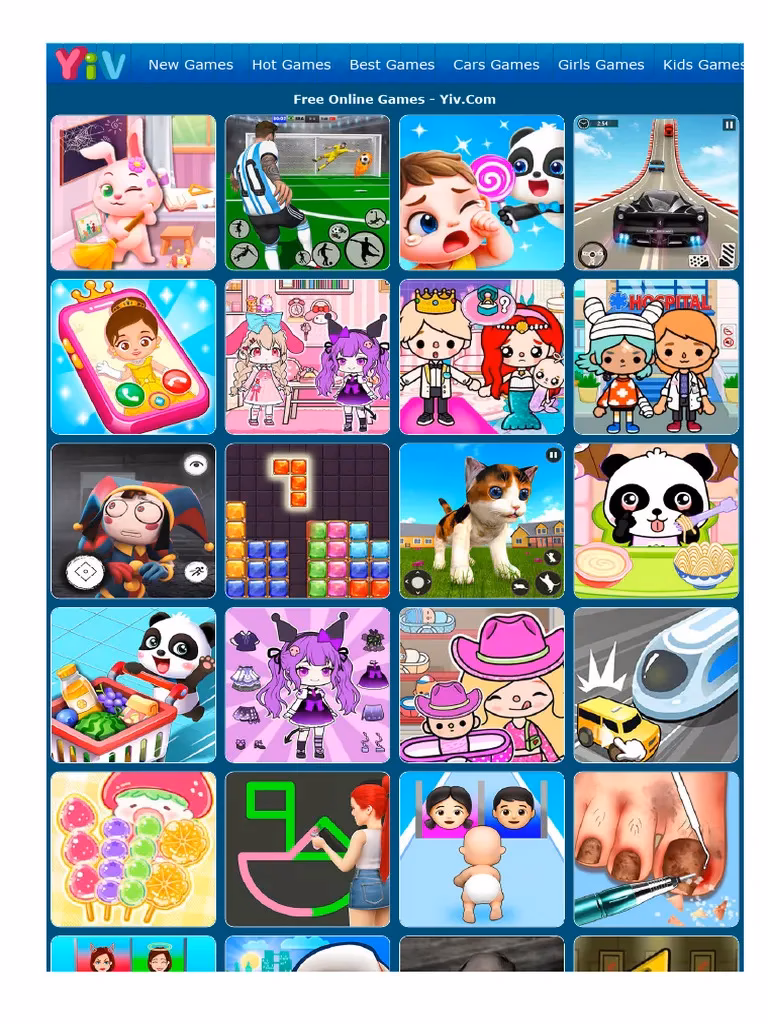Start the train versus yellow car game
The image size is (768, 1024).
pyautogui.click(x=656, y=685)
